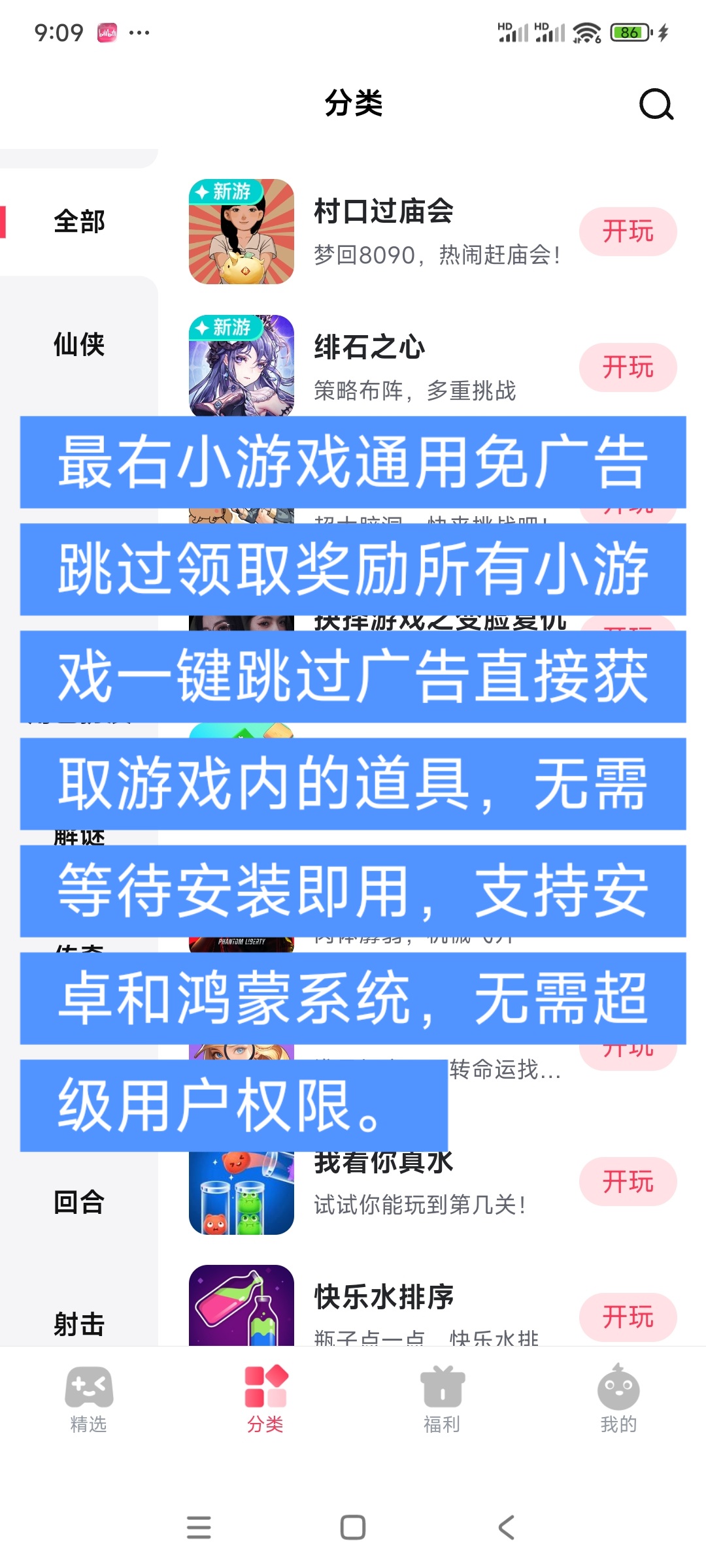Open recent apps from the navigation bar
Image resolution: width=706 pixels, height=1568 pixels.
(x=199, y=1527)
